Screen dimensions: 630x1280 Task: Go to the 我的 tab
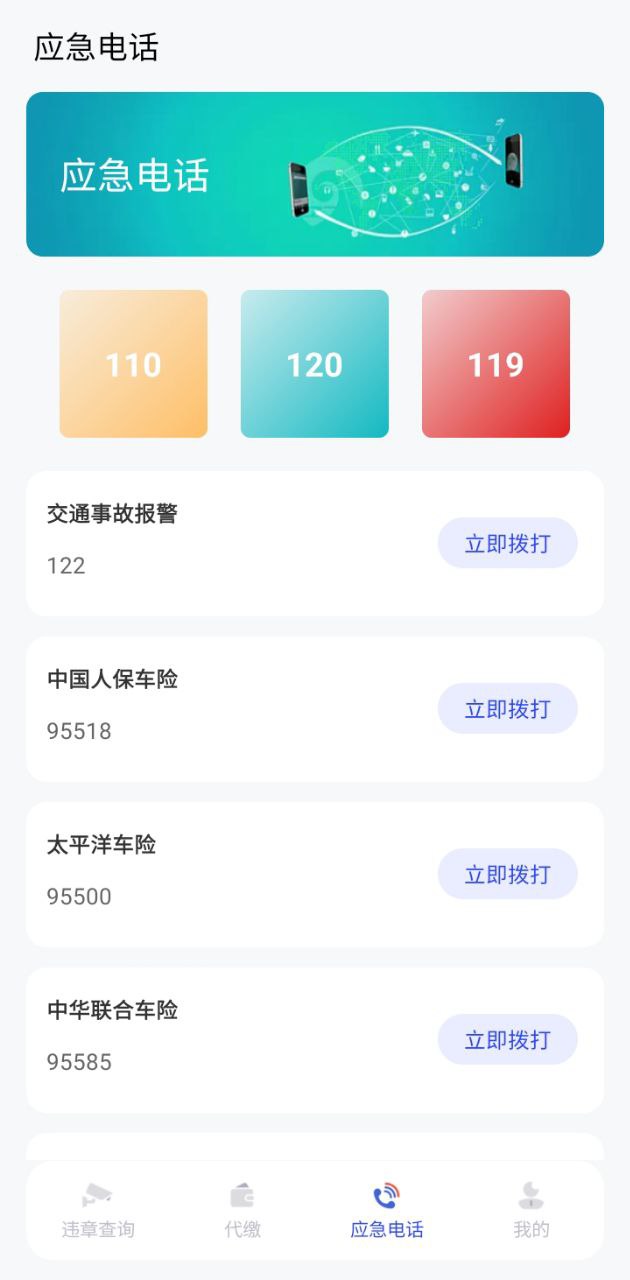pyautogui.click(x=532, y=1210)
